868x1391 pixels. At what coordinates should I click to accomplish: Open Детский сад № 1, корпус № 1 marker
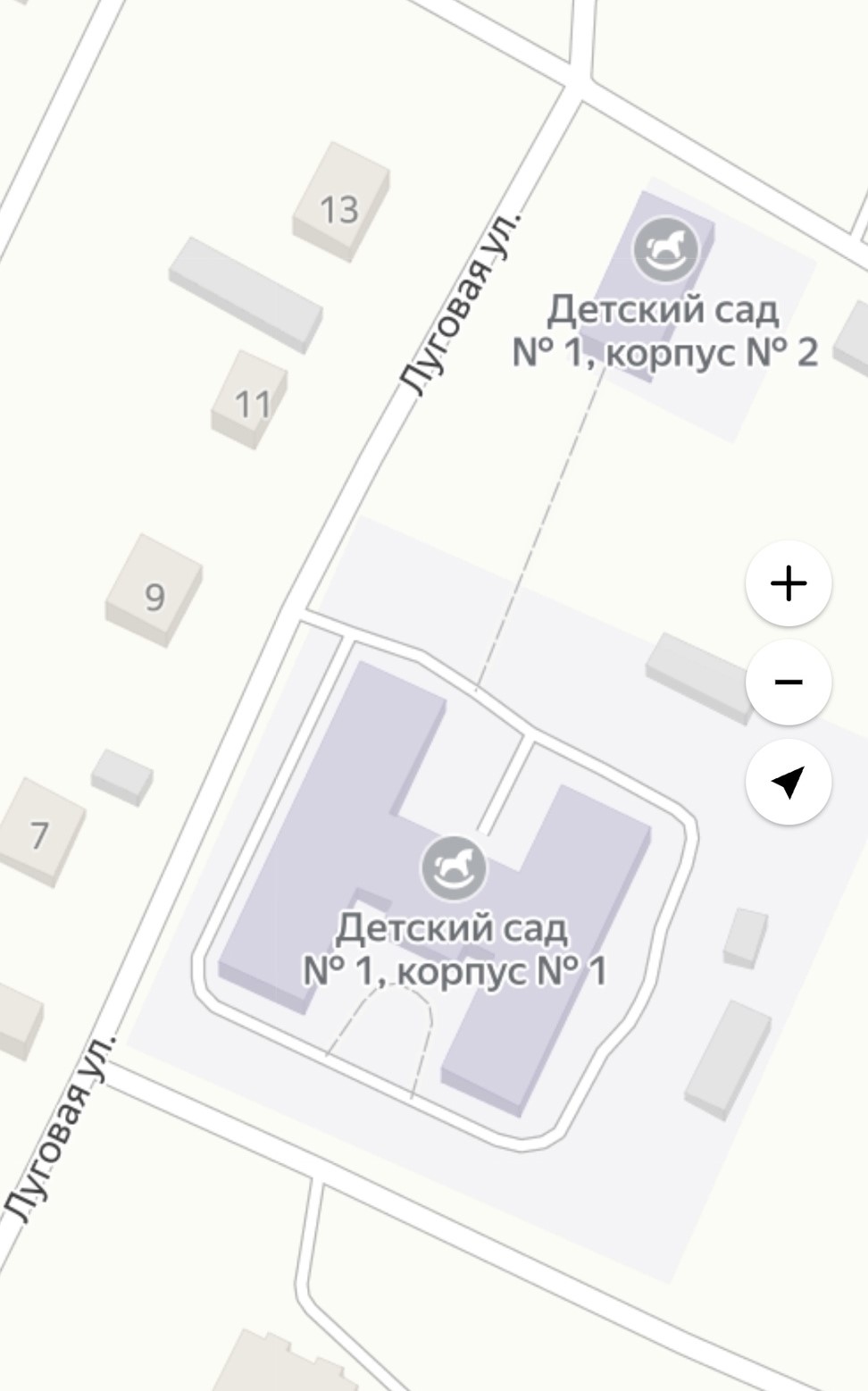click(455, 867)
